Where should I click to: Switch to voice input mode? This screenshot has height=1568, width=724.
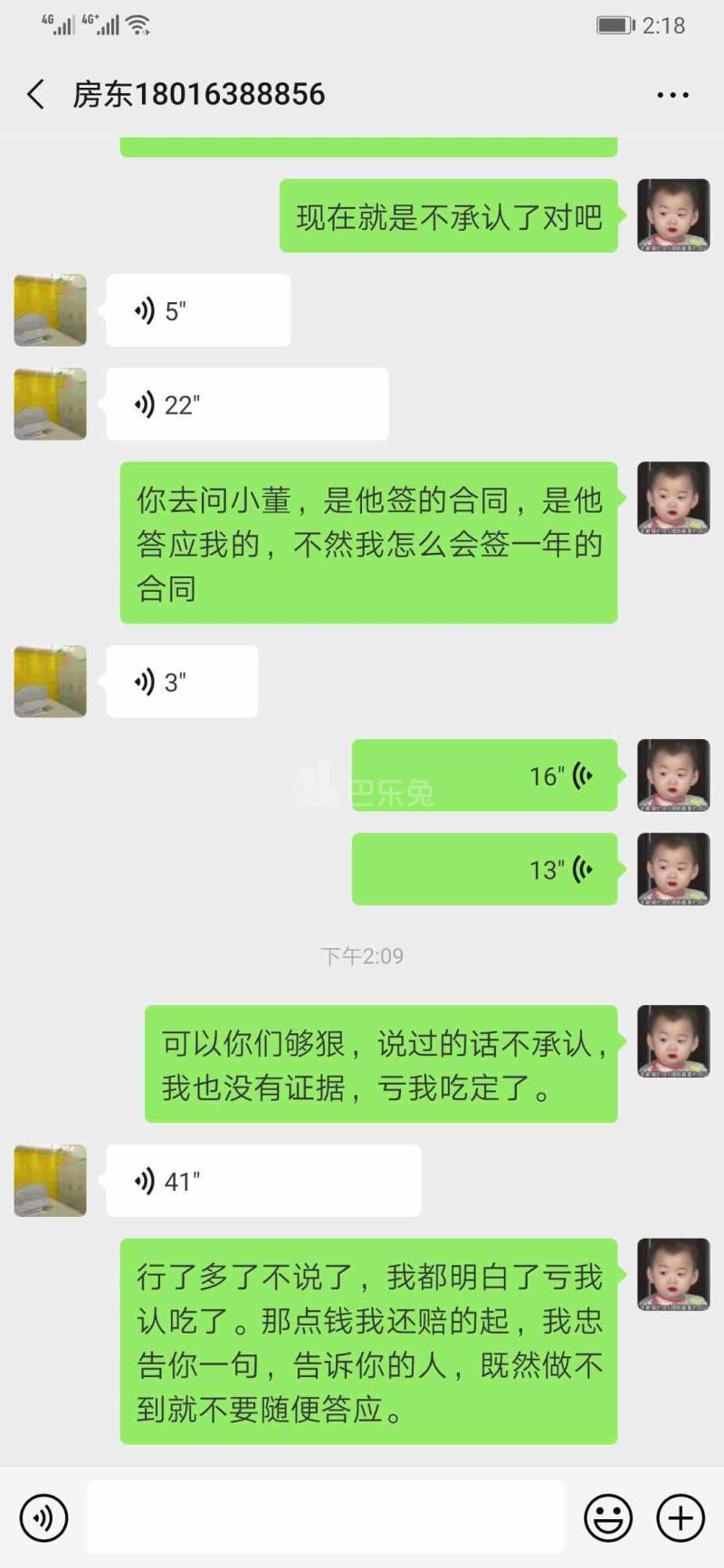click(x=43, y=1516)
